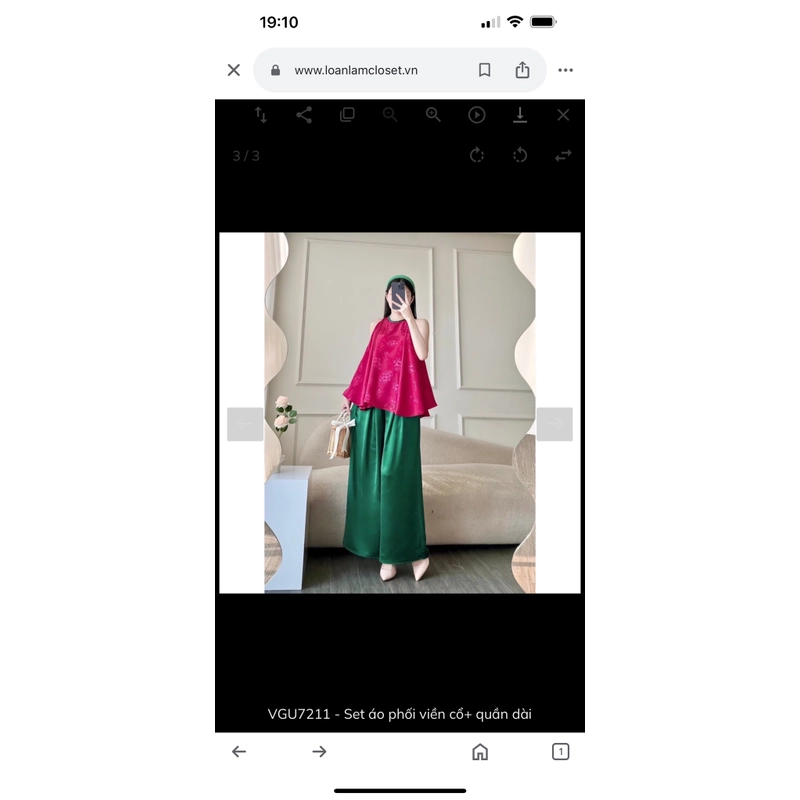
Task: Go to the browser home page
Action: (x=480, y=752)
